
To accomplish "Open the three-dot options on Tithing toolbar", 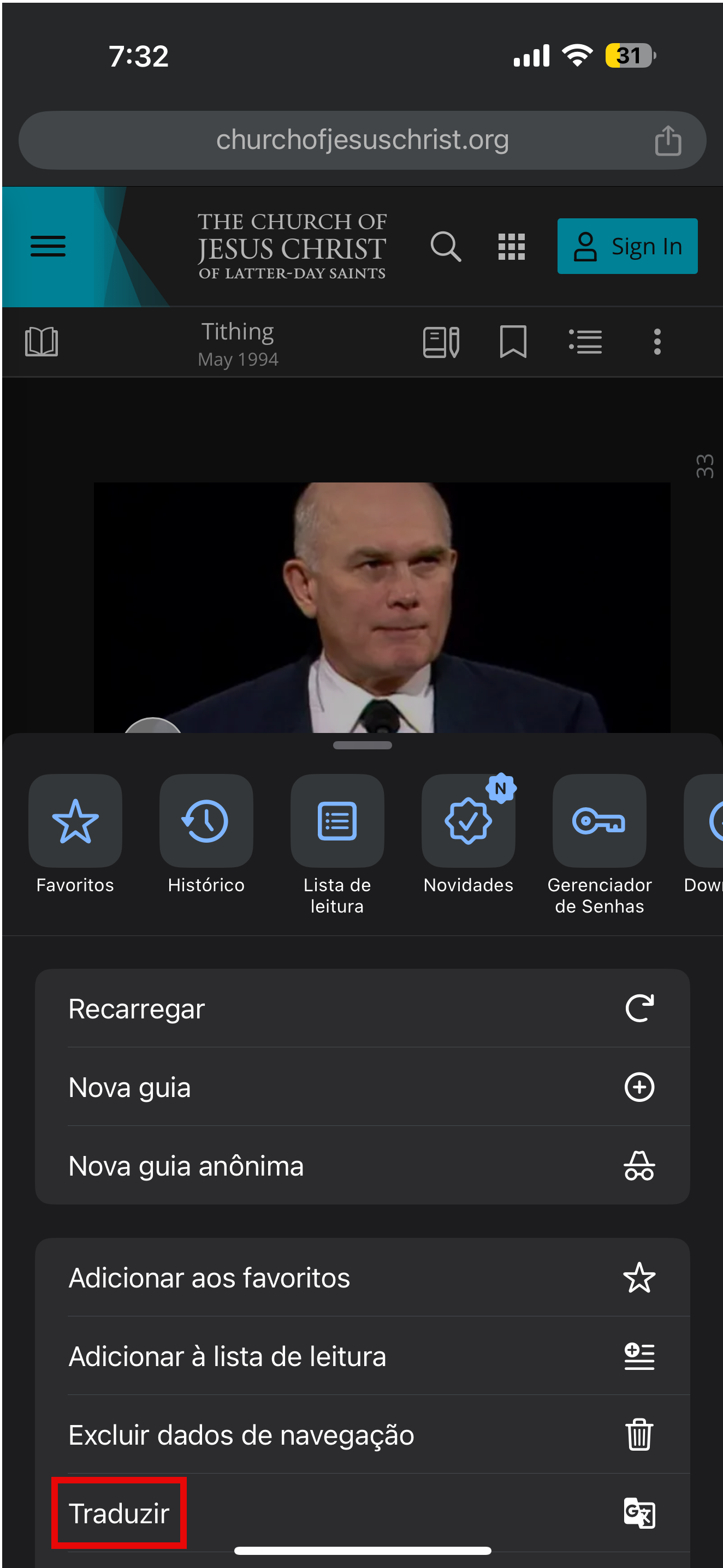I will [656, 342].
